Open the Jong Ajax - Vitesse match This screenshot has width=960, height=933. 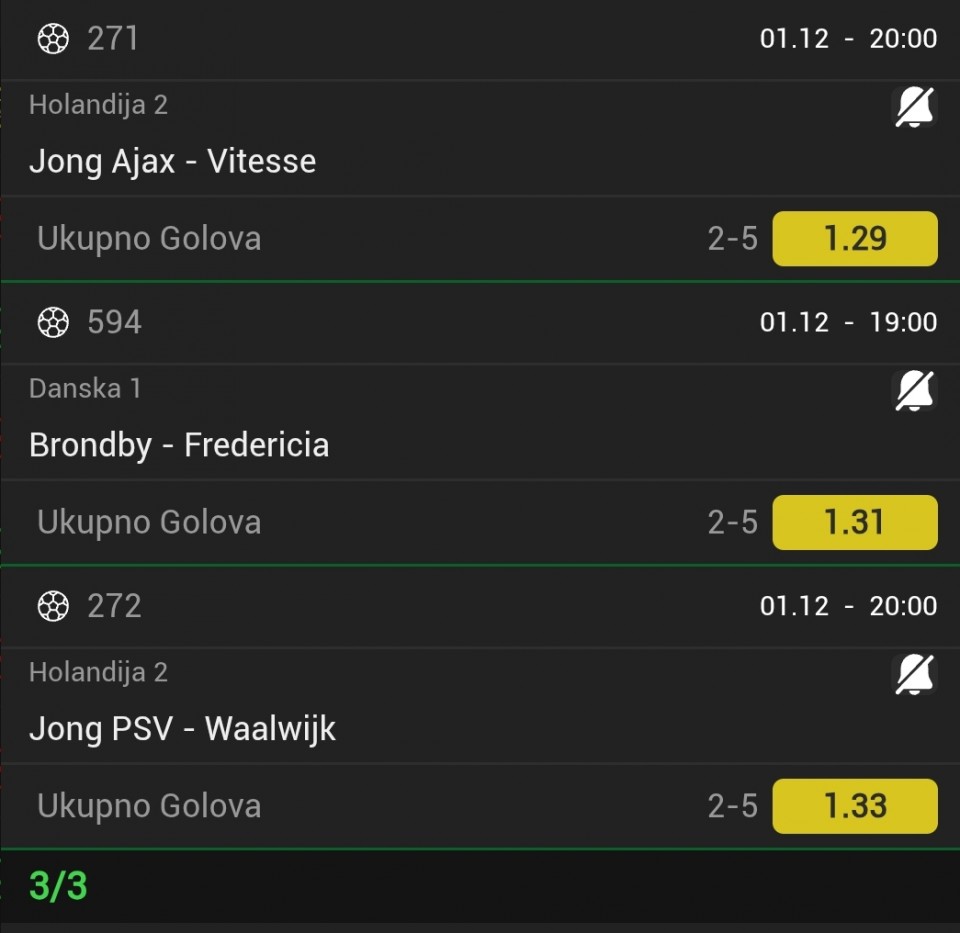coord(173,161)
